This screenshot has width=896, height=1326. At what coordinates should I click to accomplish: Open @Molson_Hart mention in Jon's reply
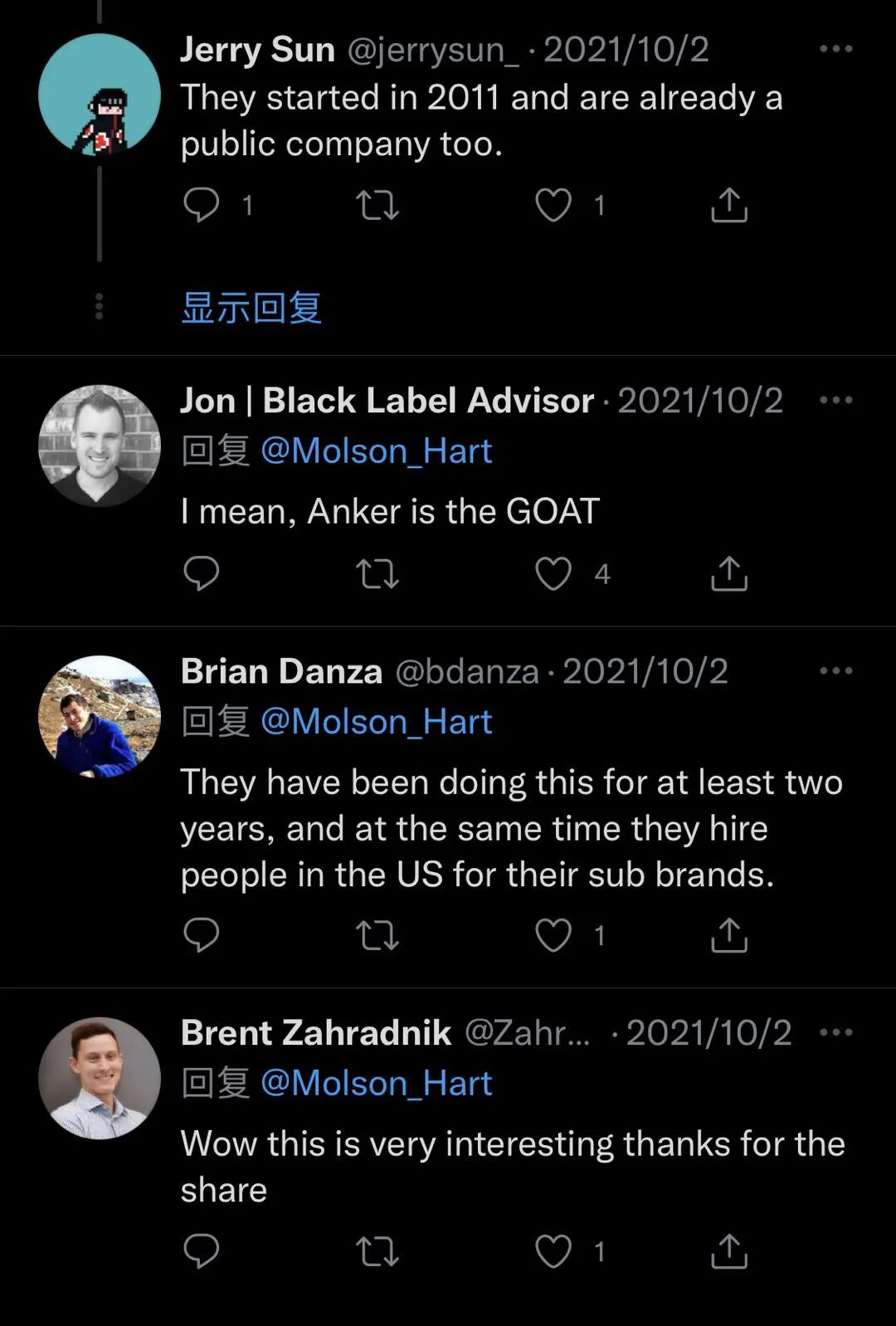[x=376, y=451]
